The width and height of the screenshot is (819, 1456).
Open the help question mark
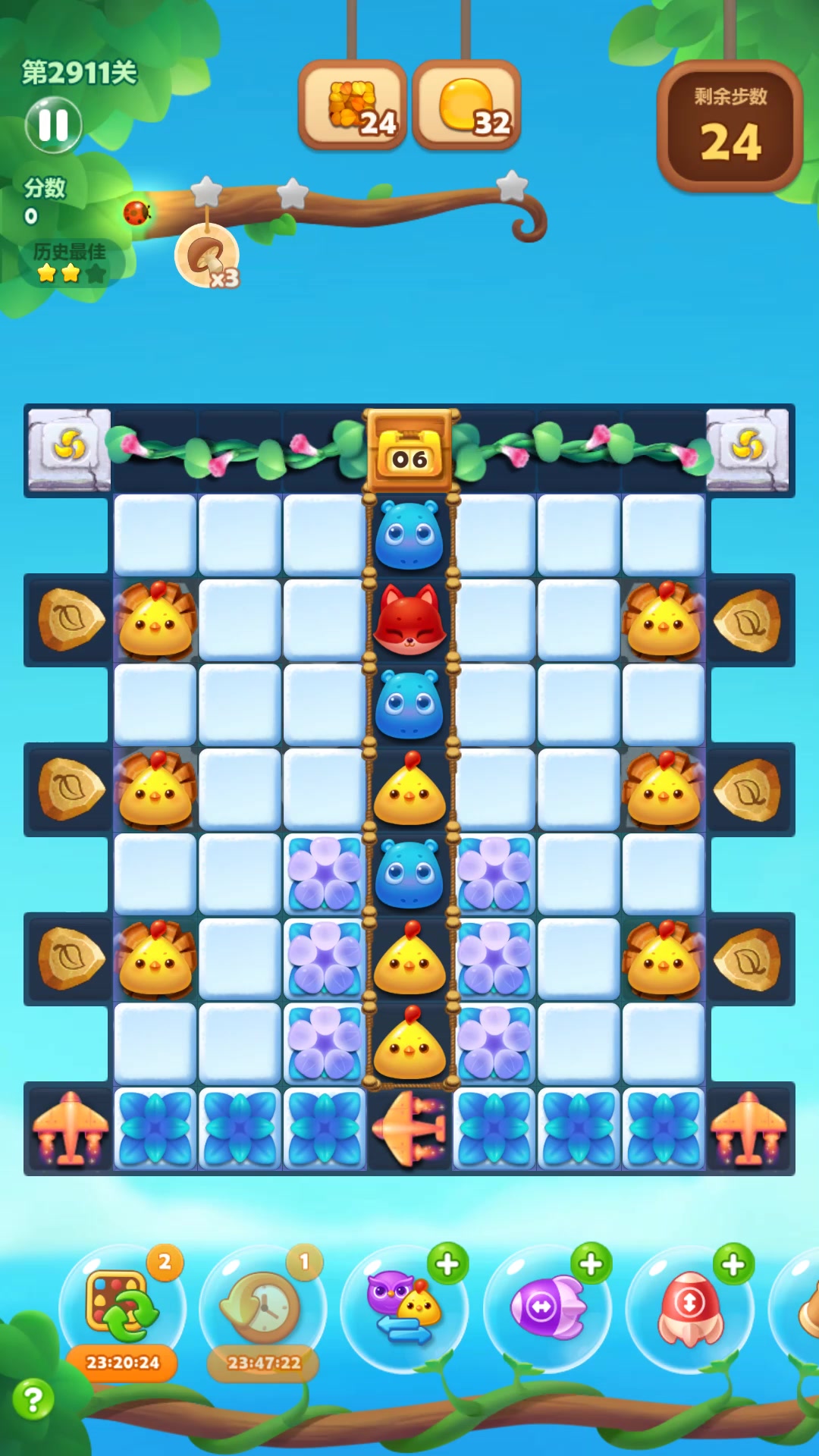click(x=33, y=1399)
